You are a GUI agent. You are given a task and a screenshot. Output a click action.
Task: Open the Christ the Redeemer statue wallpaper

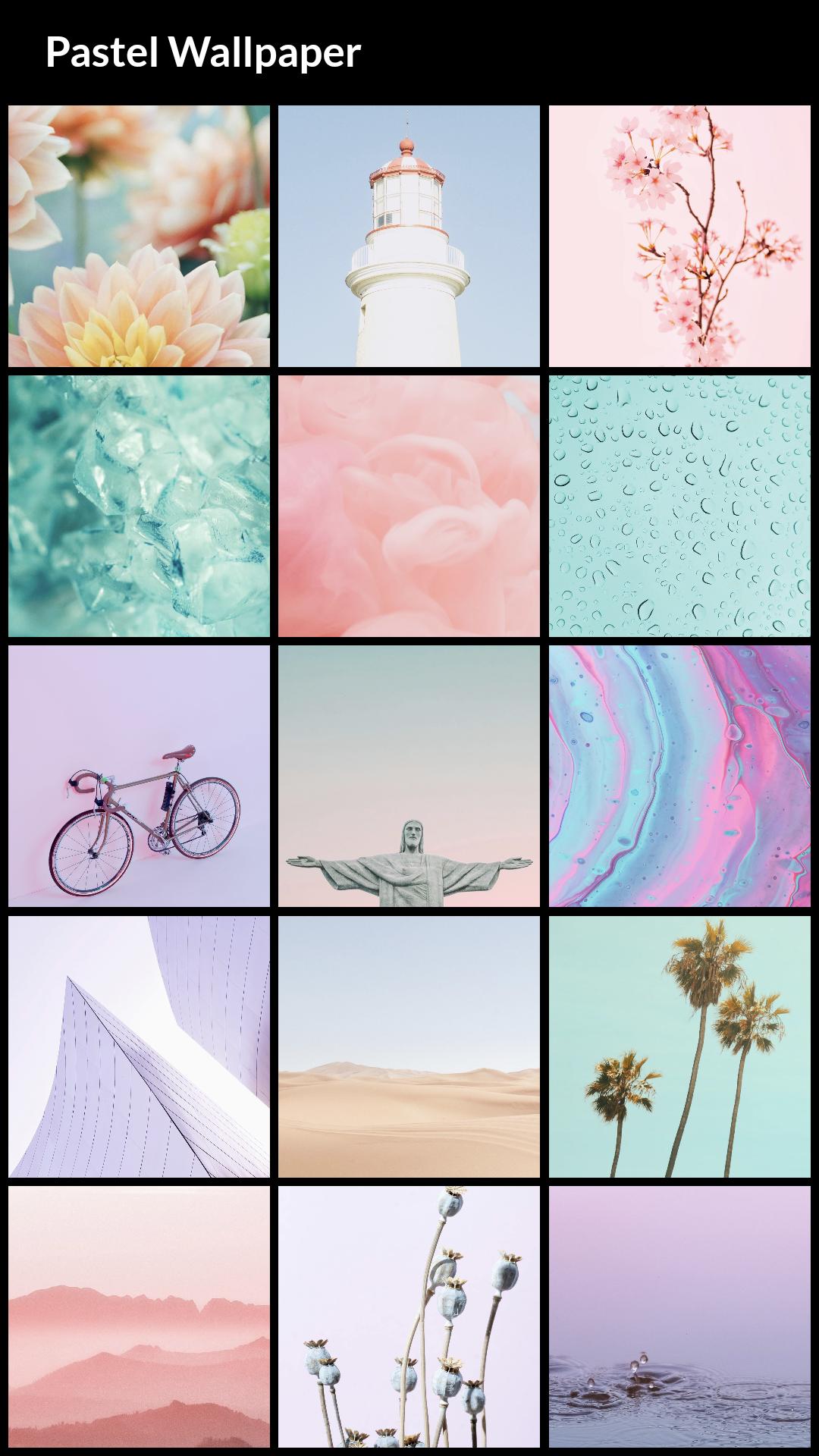[x=409, y=777]
